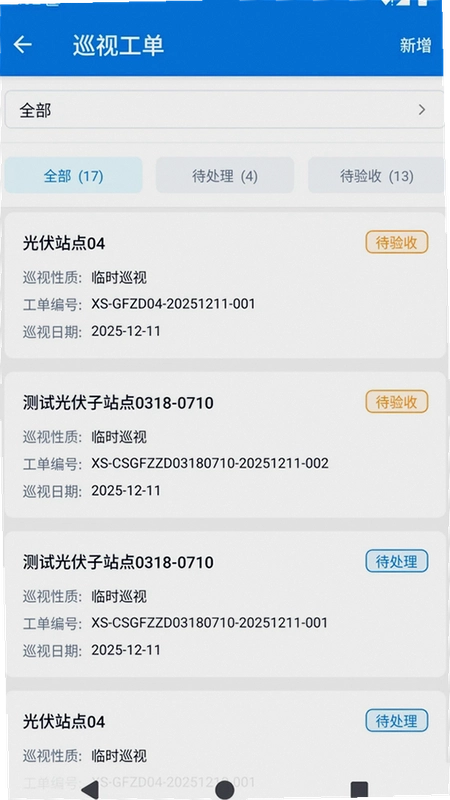This screenshot has width=450, height=800.
Task: Open work order XS-CSGFZZD03180710-20251211-002
Action: (225, 445)
